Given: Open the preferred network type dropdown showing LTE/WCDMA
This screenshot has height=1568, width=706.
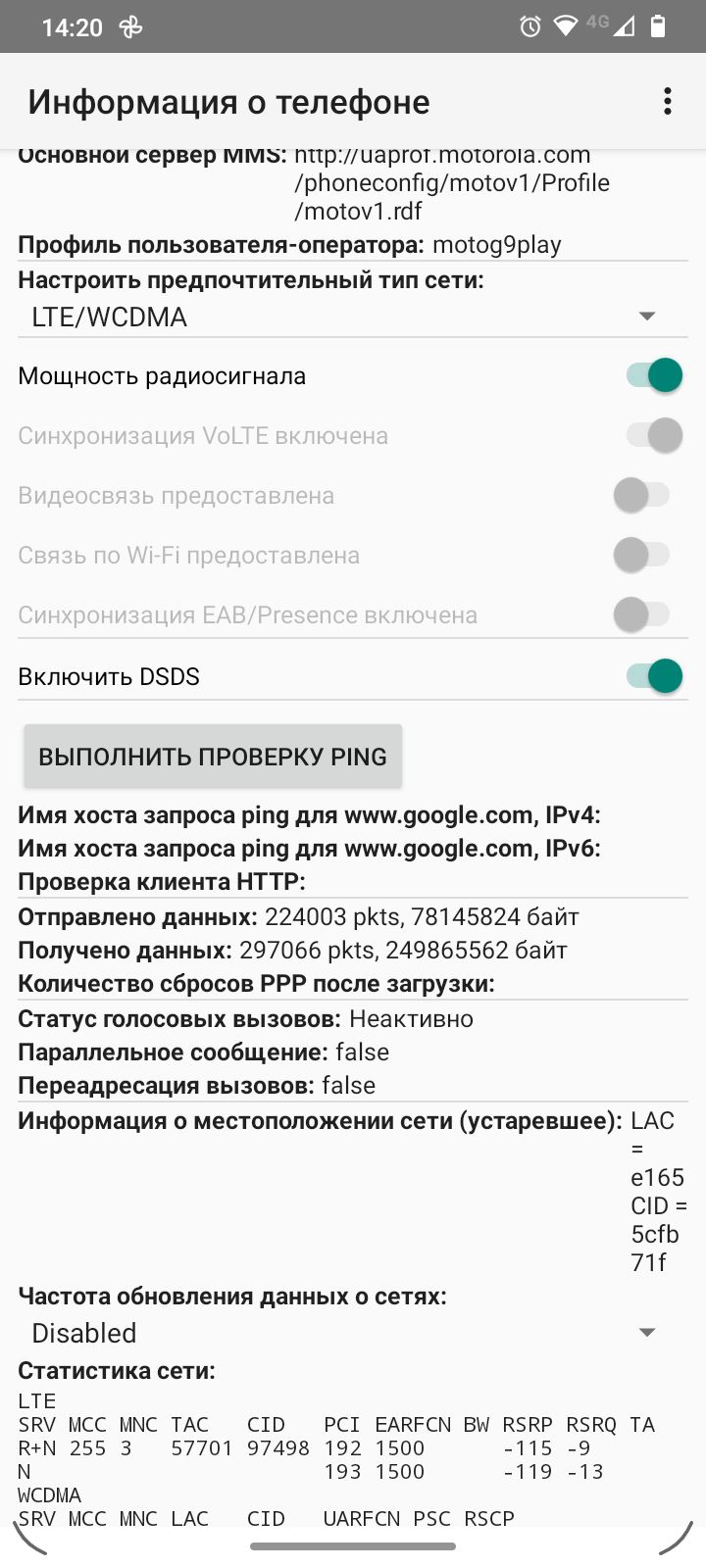Looking at the screenshot, I should click(353, 316).
